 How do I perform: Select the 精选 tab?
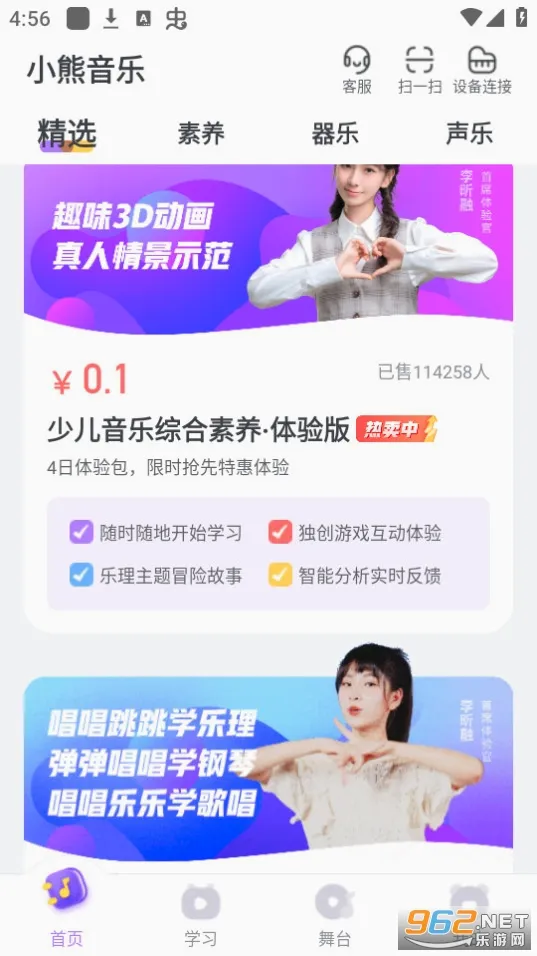coord(67,134)
